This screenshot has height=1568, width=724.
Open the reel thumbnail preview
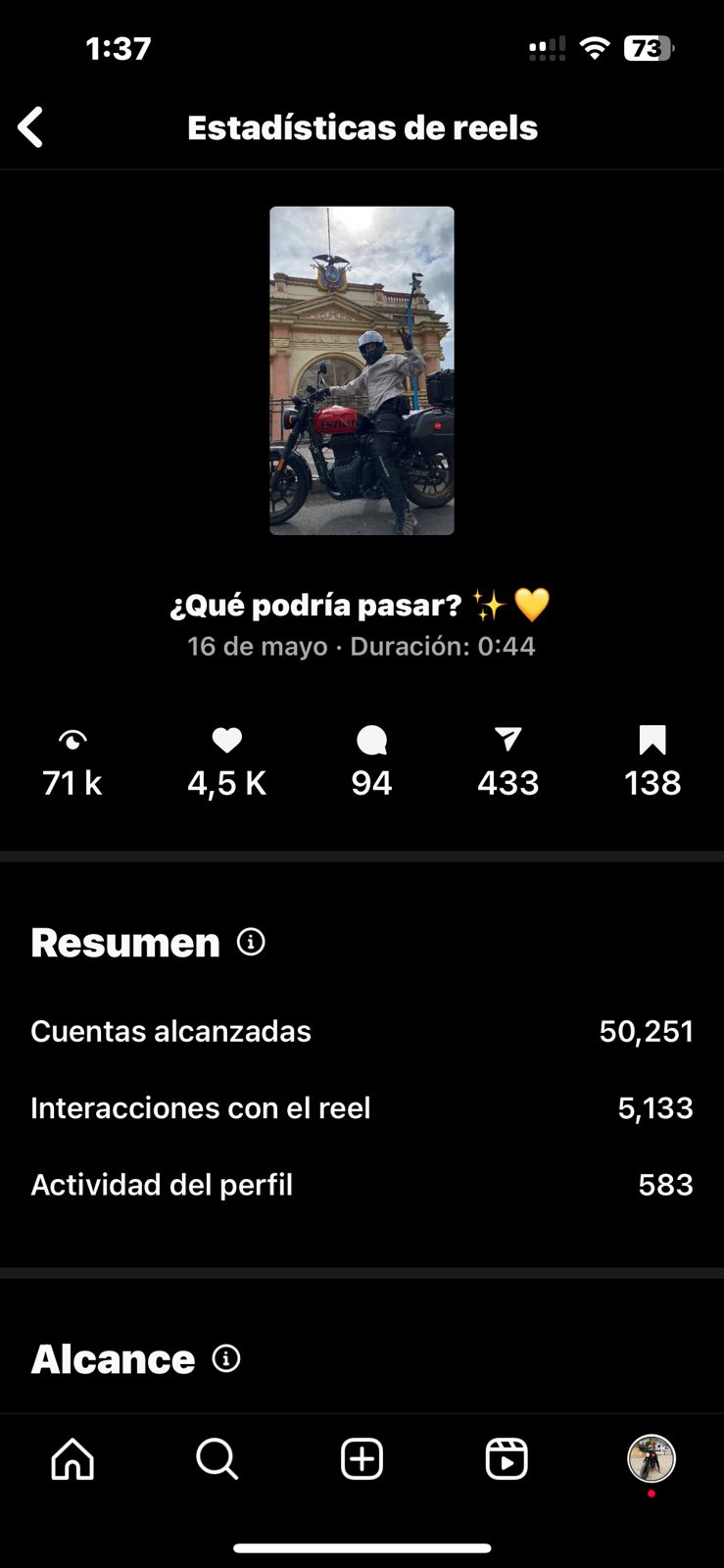[362, 370]
